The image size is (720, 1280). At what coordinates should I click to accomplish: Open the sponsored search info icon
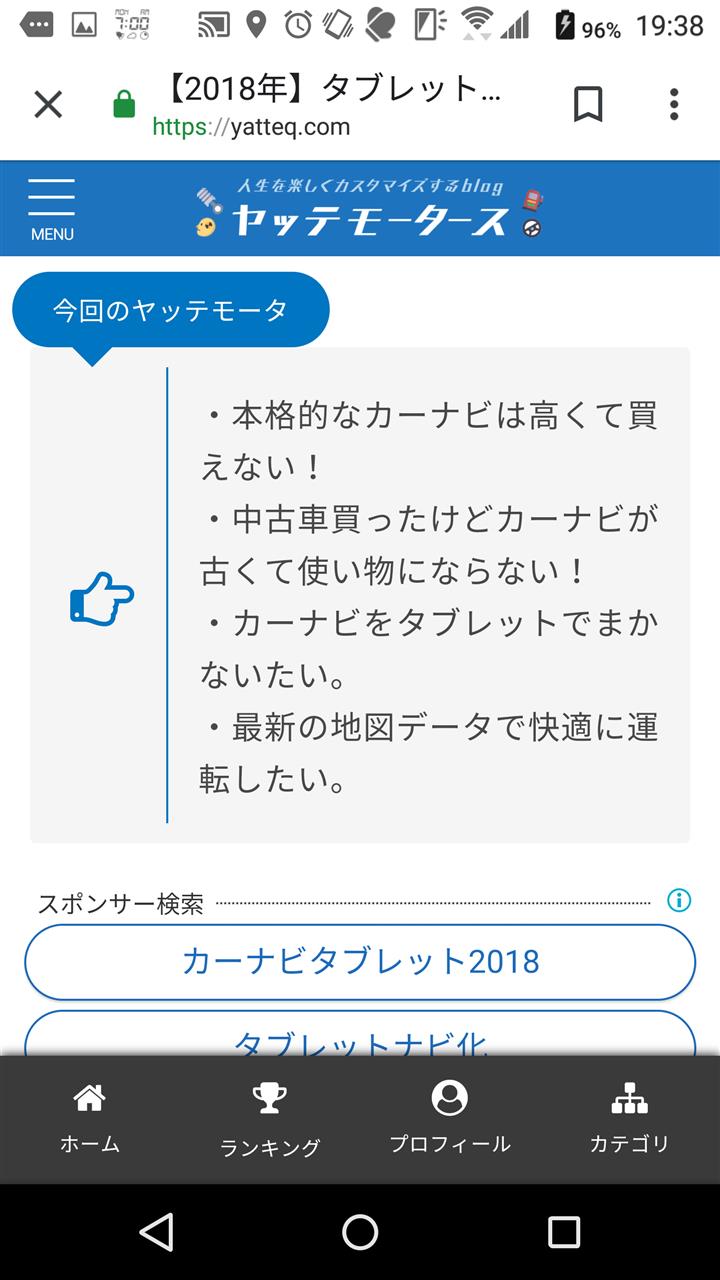click(679, 900)
